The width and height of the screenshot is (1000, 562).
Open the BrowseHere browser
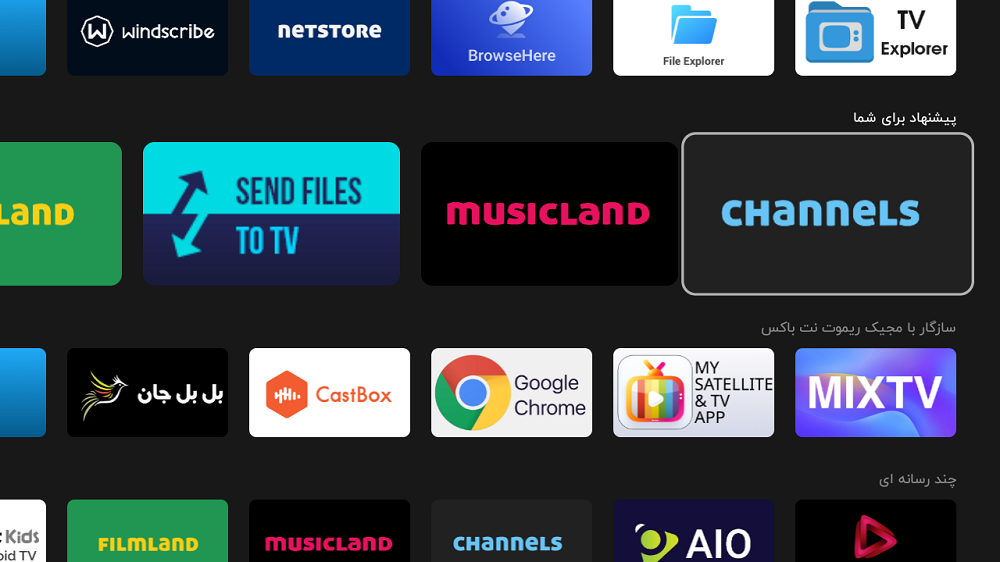511,37
